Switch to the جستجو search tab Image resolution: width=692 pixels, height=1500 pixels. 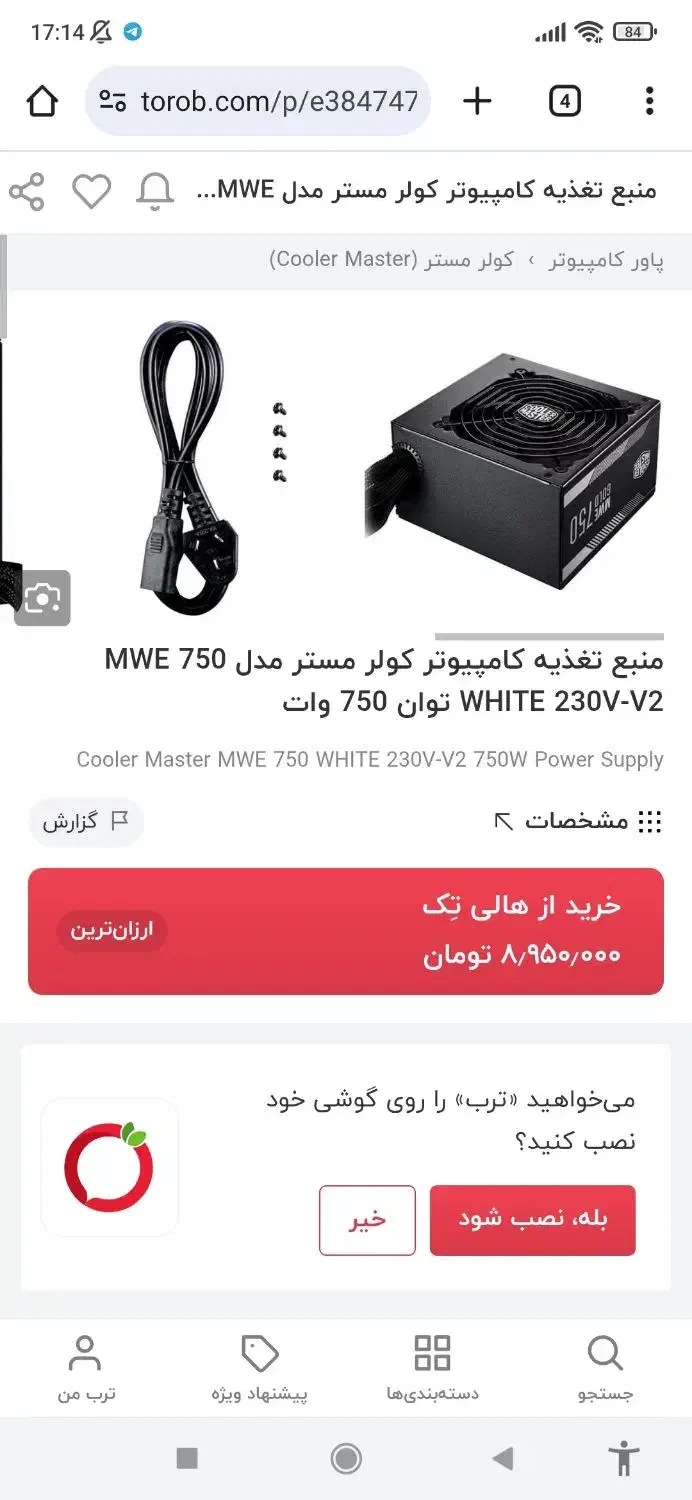point(605,1369)
